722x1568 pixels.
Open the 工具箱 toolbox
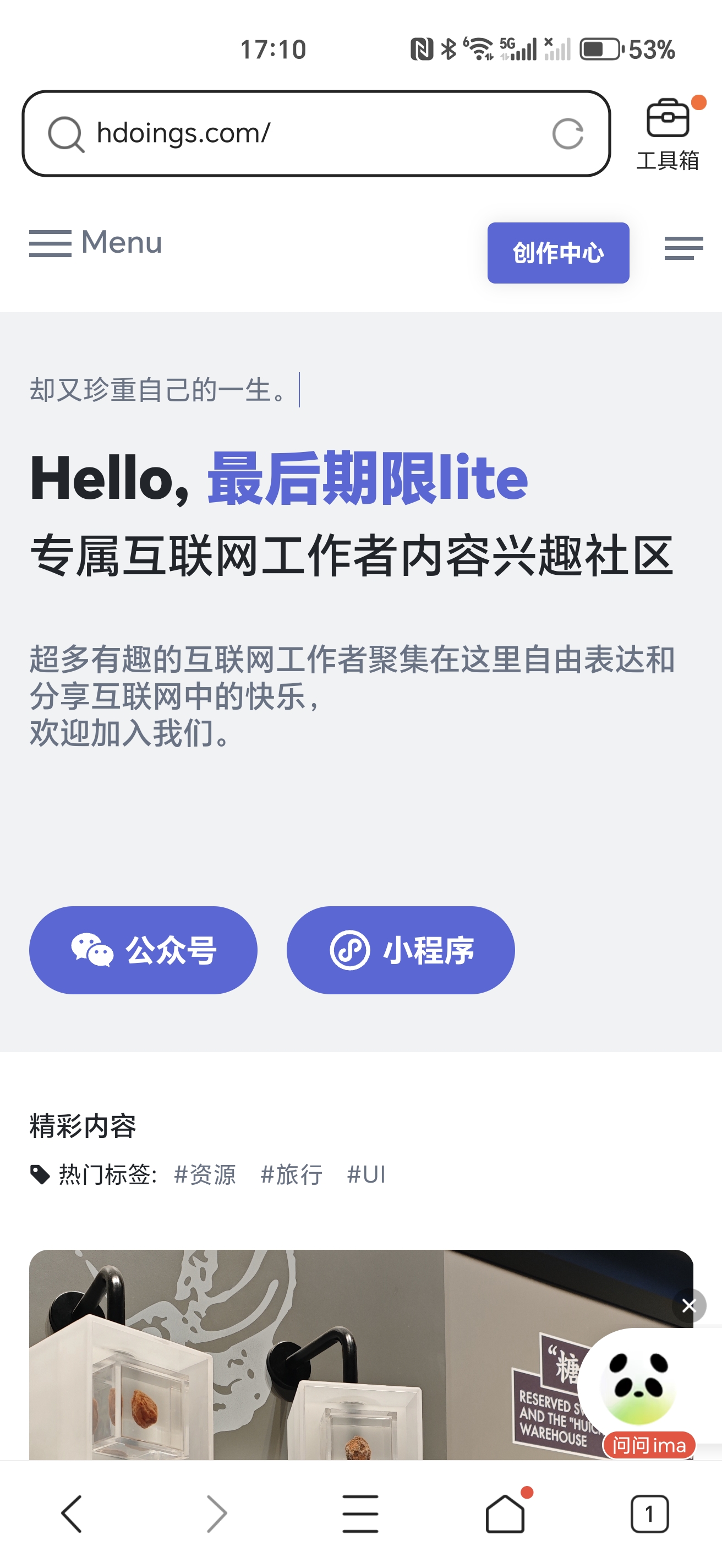[x=668, y=134]
